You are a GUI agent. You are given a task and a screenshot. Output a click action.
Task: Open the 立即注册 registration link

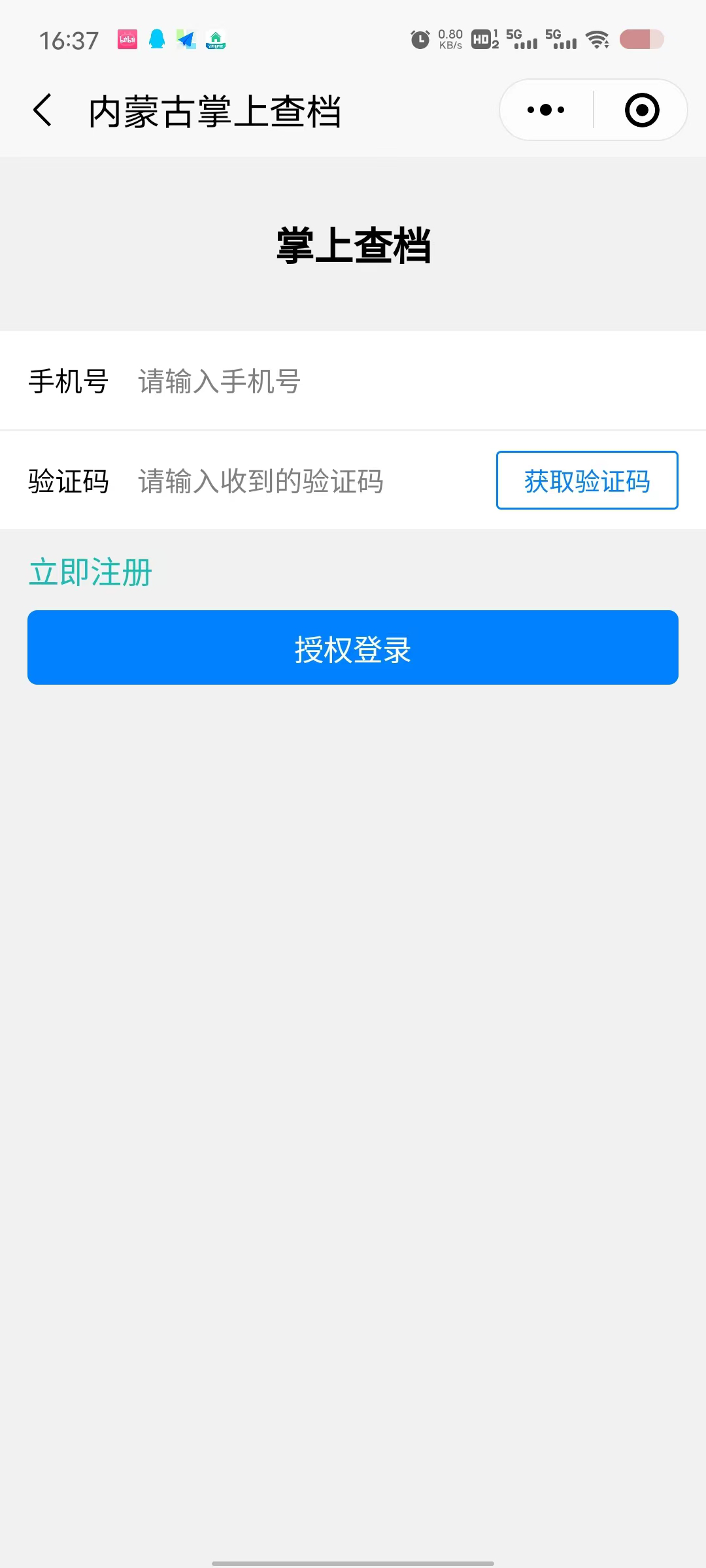click(x=90, y=572)
